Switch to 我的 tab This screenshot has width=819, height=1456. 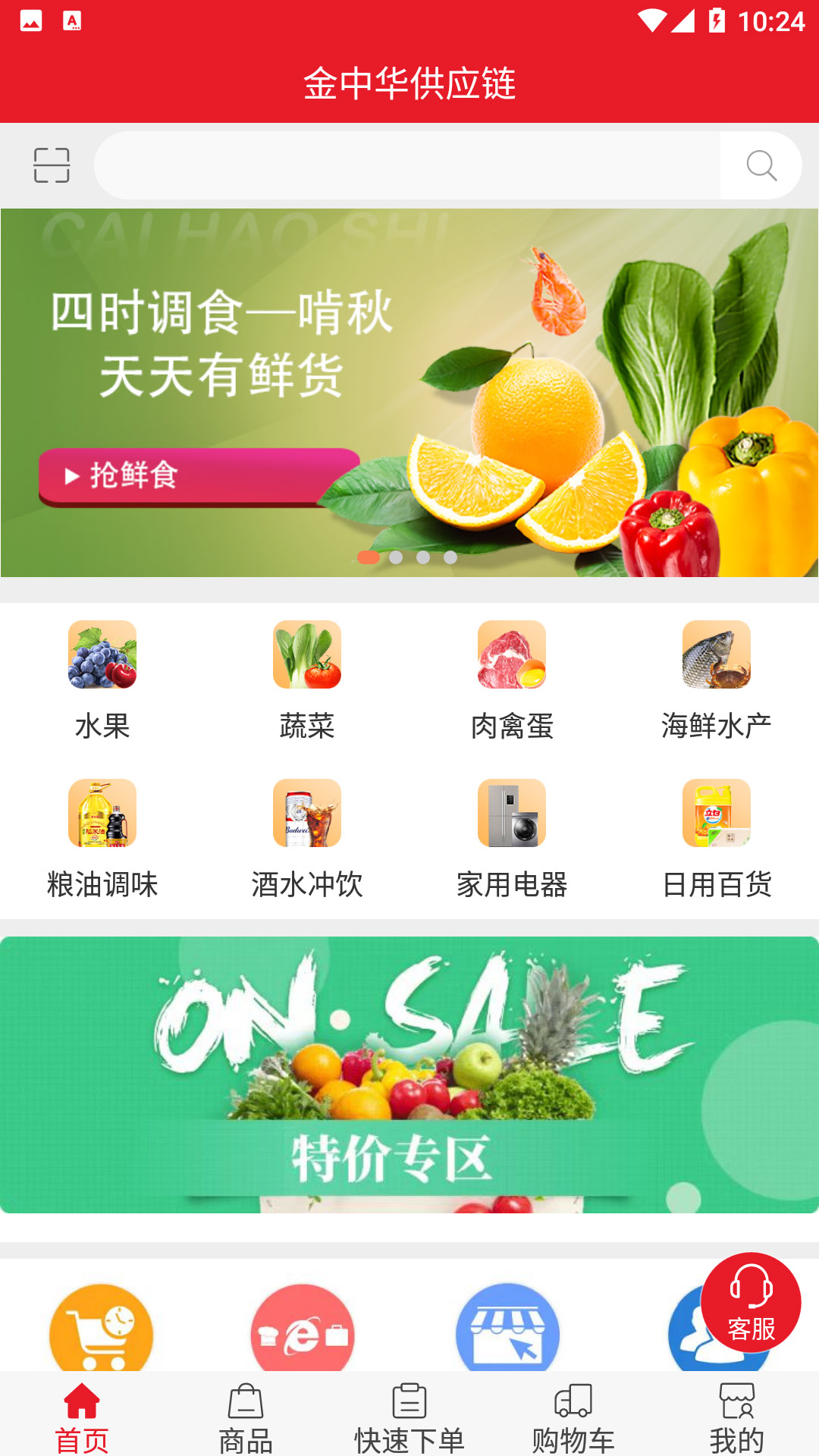click(737, 1415)
